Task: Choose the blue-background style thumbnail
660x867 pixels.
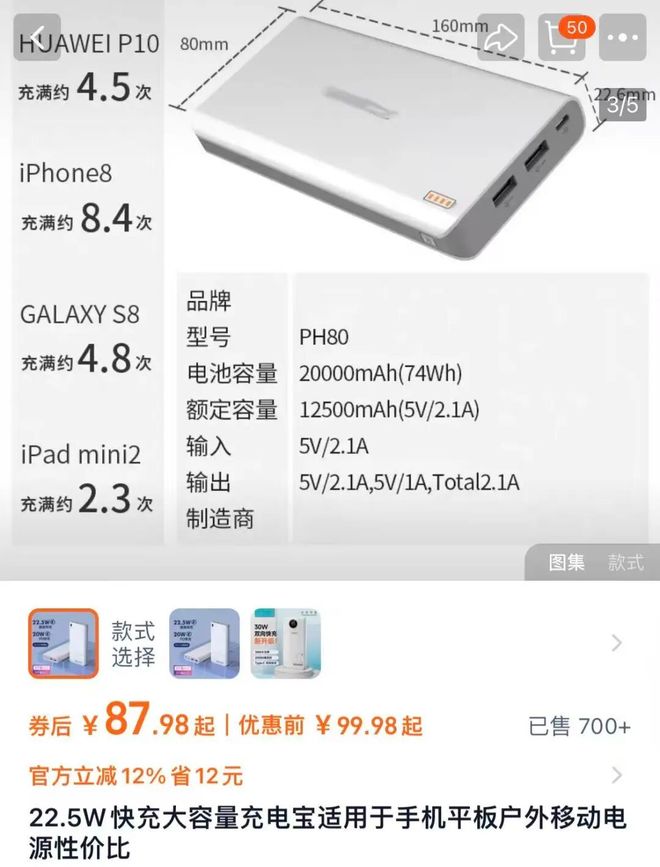Action: [204, 643]
